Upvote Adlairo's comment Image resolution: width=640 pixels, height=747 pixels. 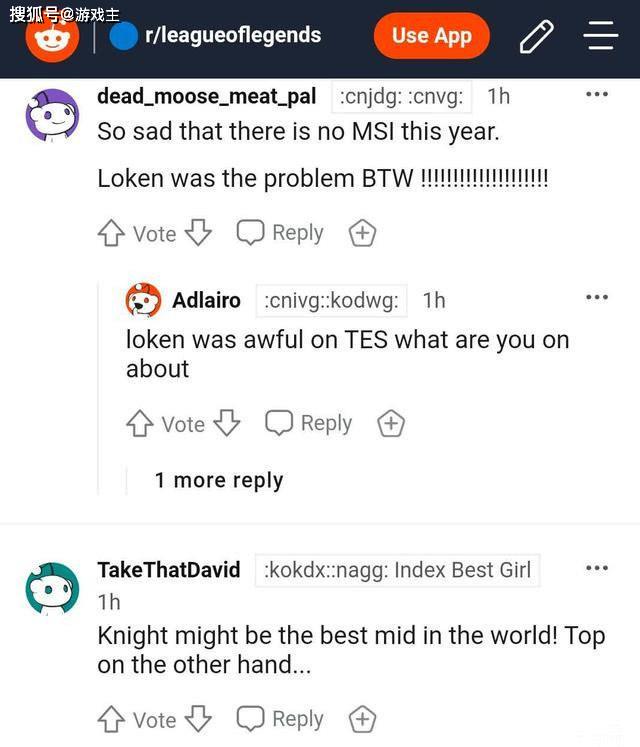click(139, 424)
